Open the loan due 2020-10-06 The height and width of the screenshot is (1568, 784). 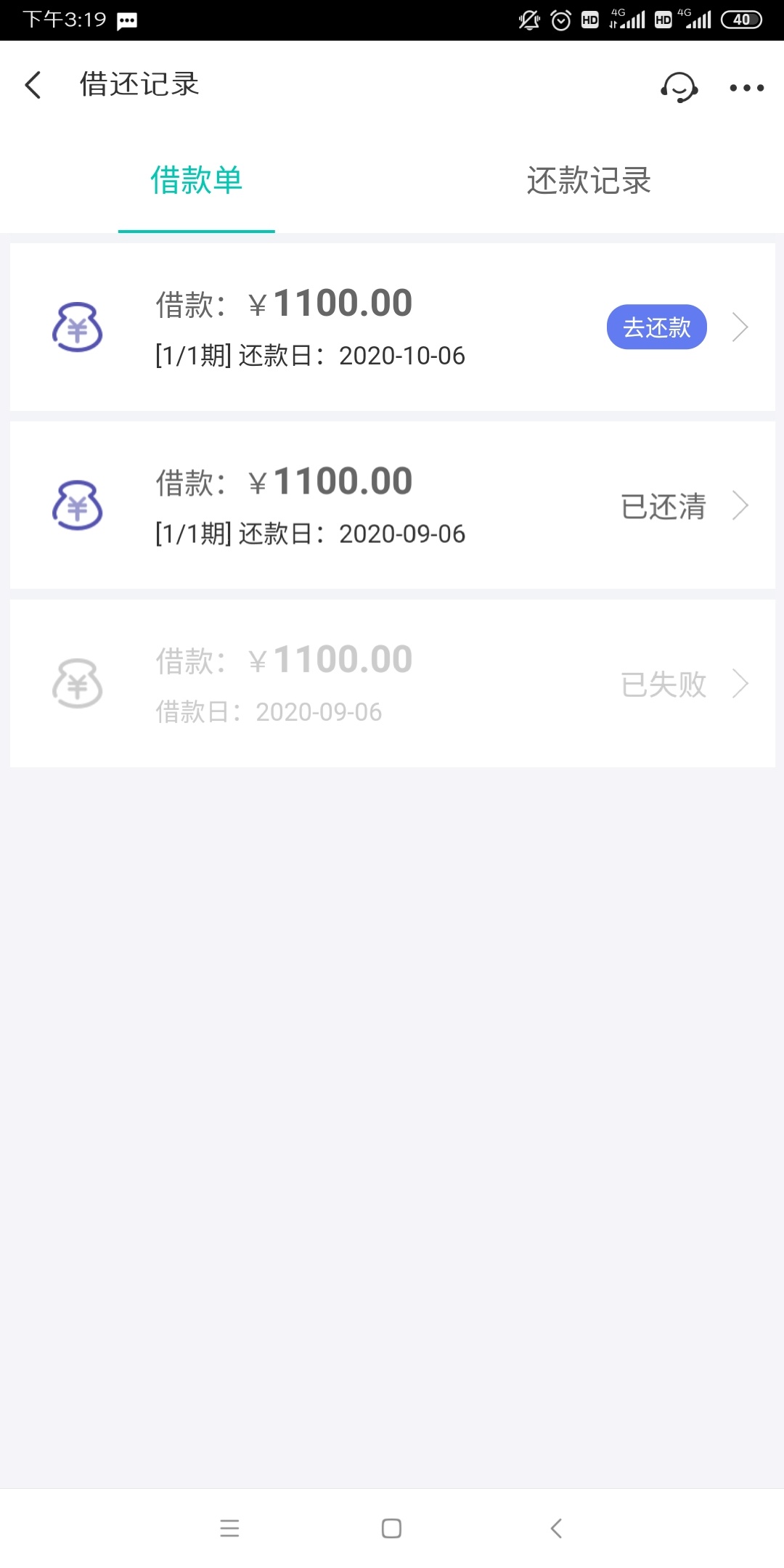click(x=393, y=327)
